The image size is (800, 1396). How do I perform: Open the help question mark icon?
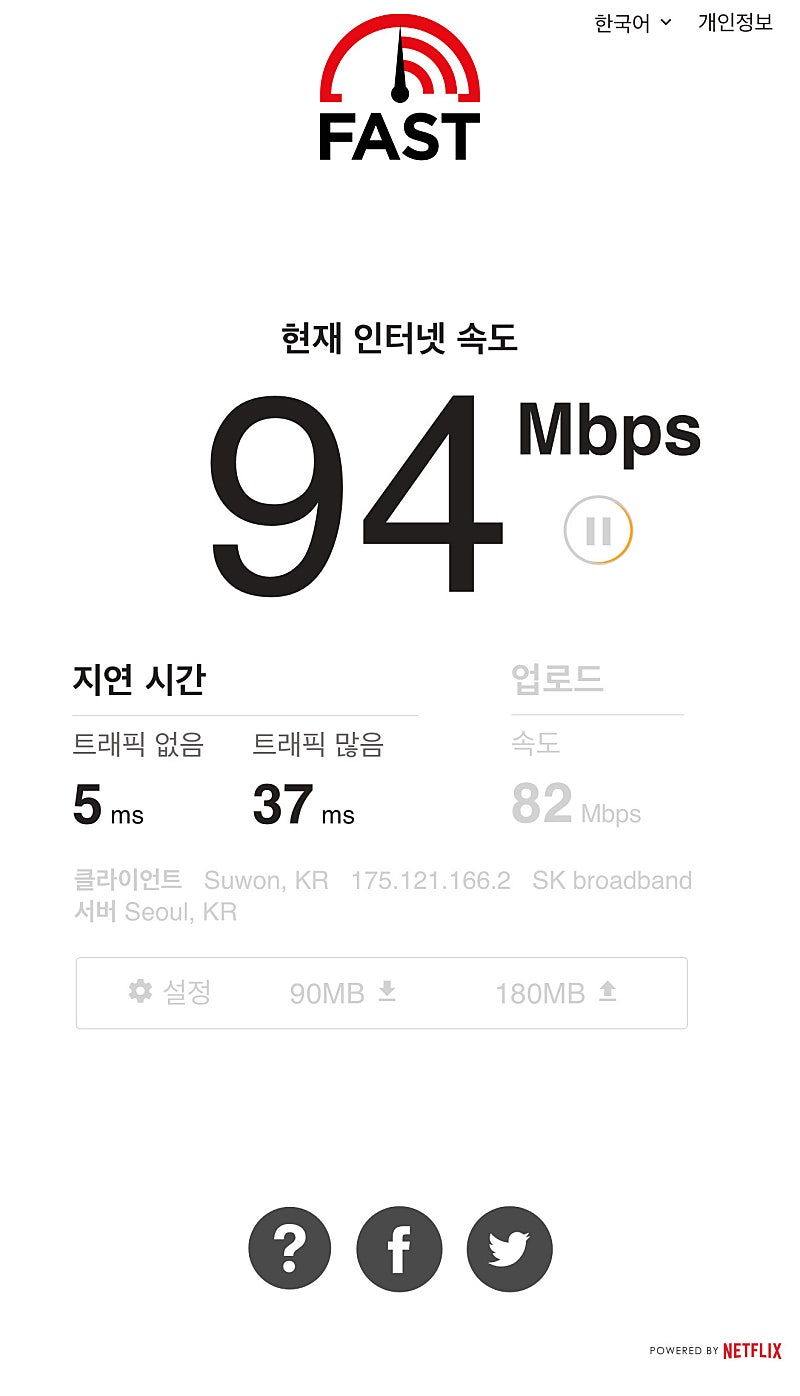[x=290, y=1249]
